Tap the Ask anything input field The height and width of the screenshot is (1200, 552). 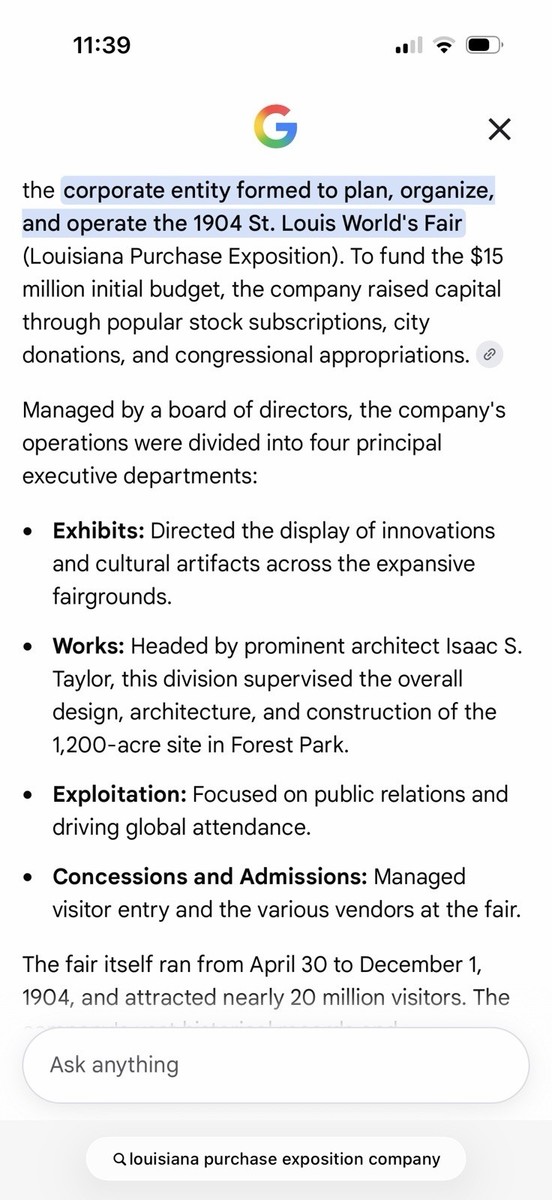click(276, 1065)
